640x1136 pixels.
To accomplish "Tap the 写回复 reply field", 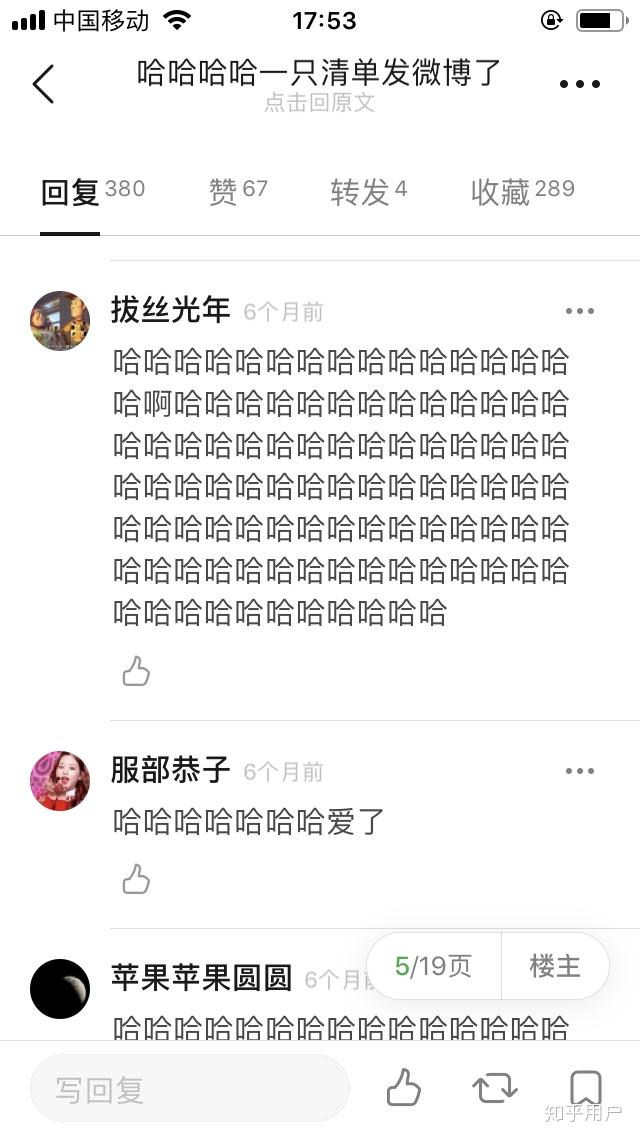I will point(190,1089).
